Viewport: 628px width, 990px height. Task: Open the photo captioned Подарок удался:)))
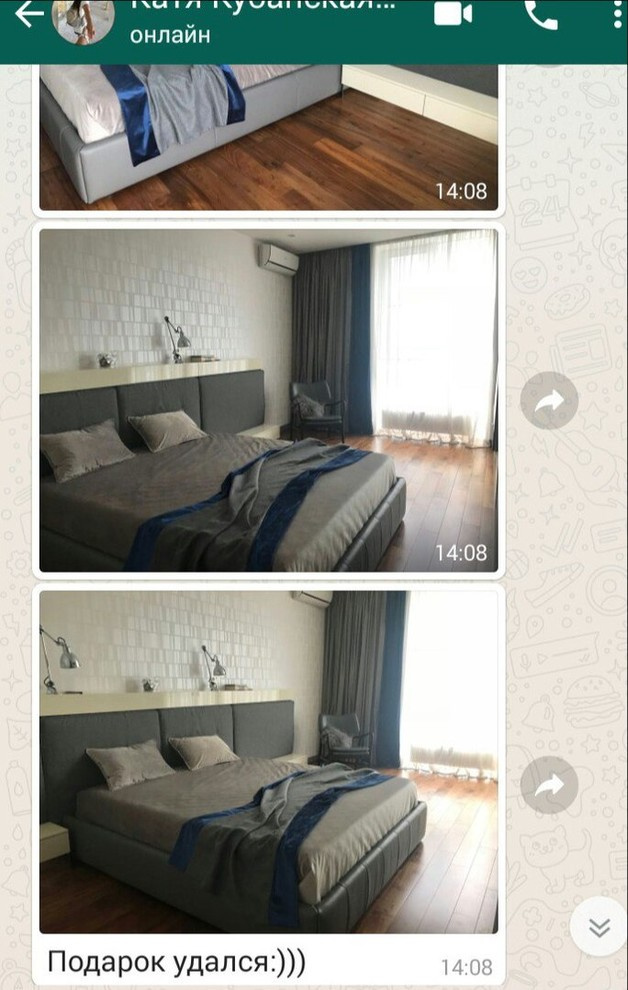click(269, 761)
